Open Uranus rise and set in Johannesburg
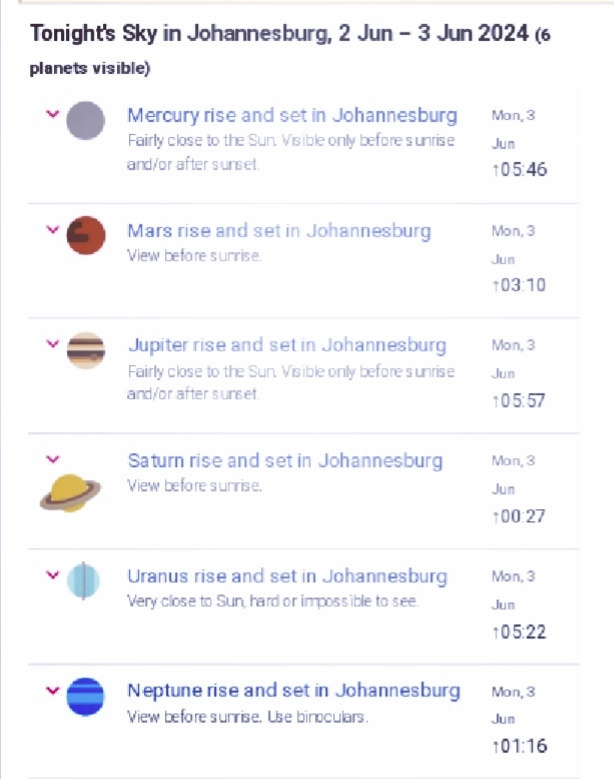The image size is (614, 779). pyautogui.click(x=287, y=576)
